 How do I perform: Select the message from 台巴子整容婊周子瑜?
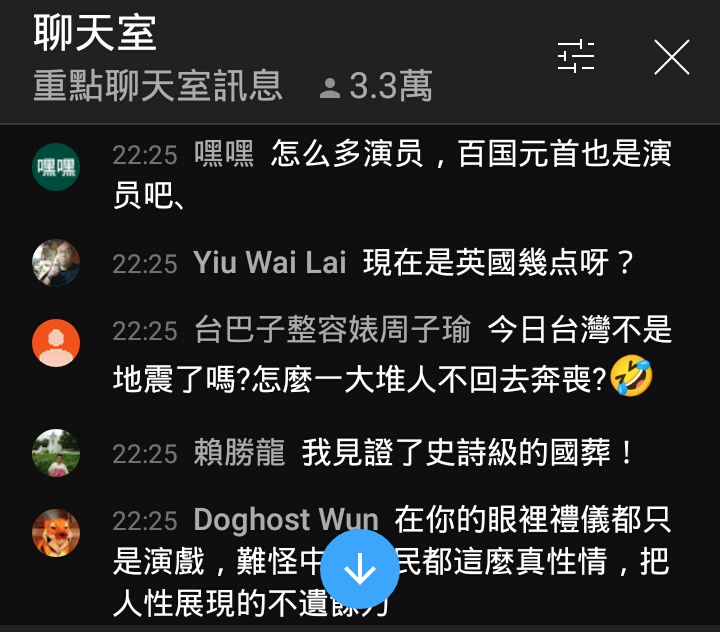[x=391, y=353]
